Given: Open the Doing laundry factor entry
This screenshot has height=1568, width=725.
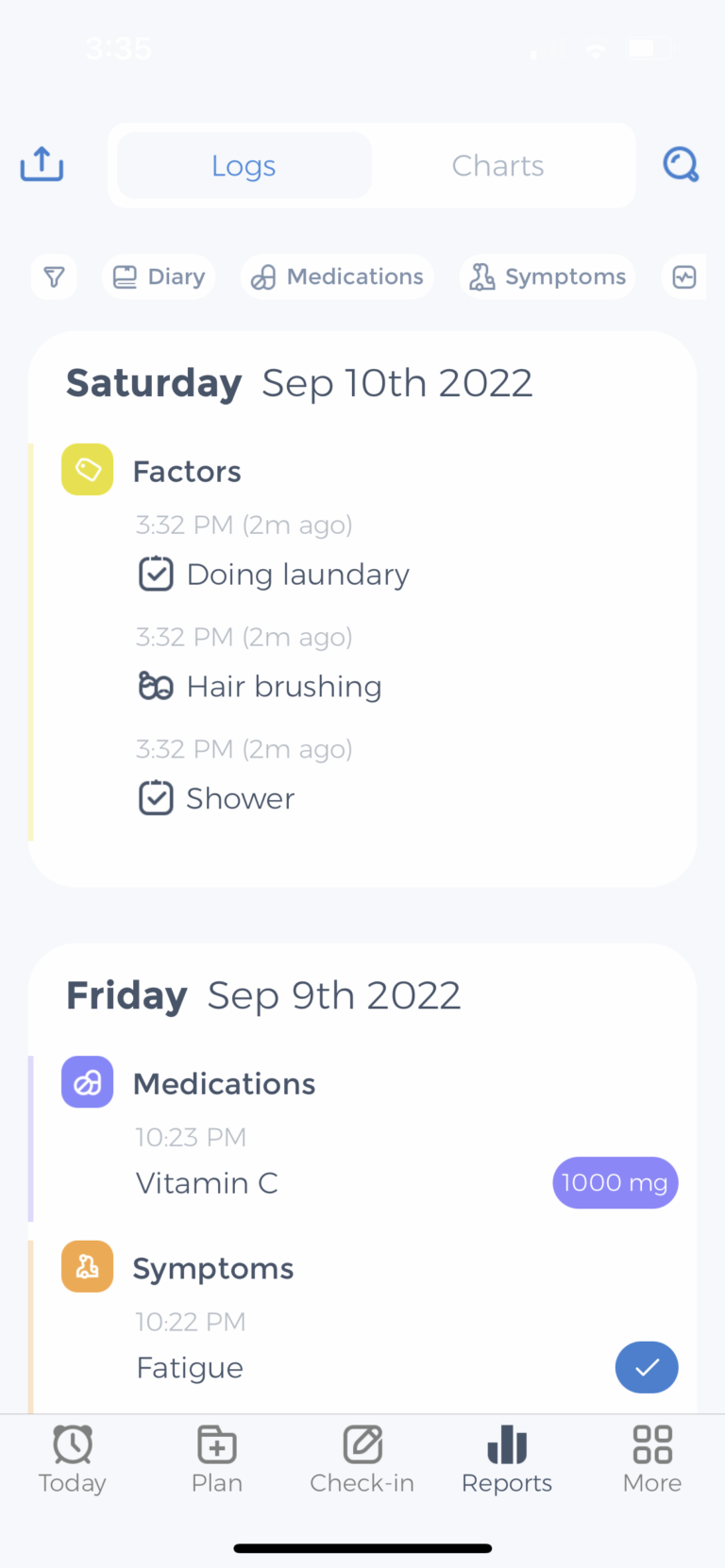Looking at the screenshot, I should point(297,575).
